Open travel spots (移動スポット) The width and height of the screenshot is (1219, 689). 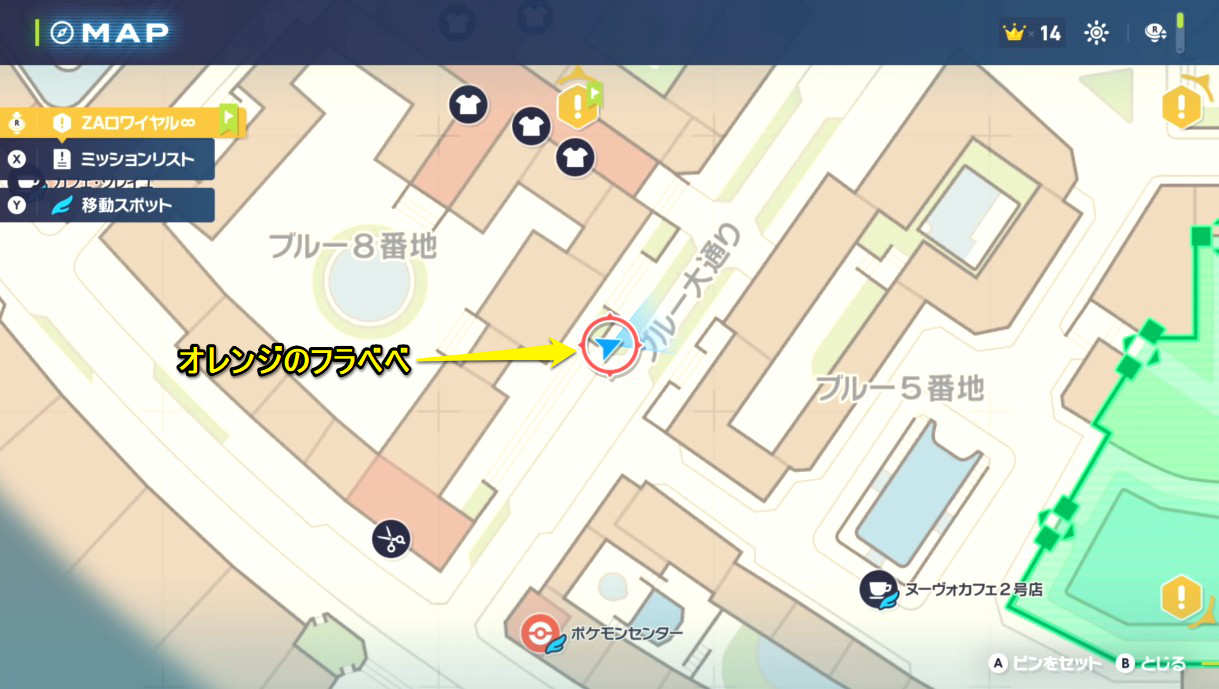click(x=125, y=205)
